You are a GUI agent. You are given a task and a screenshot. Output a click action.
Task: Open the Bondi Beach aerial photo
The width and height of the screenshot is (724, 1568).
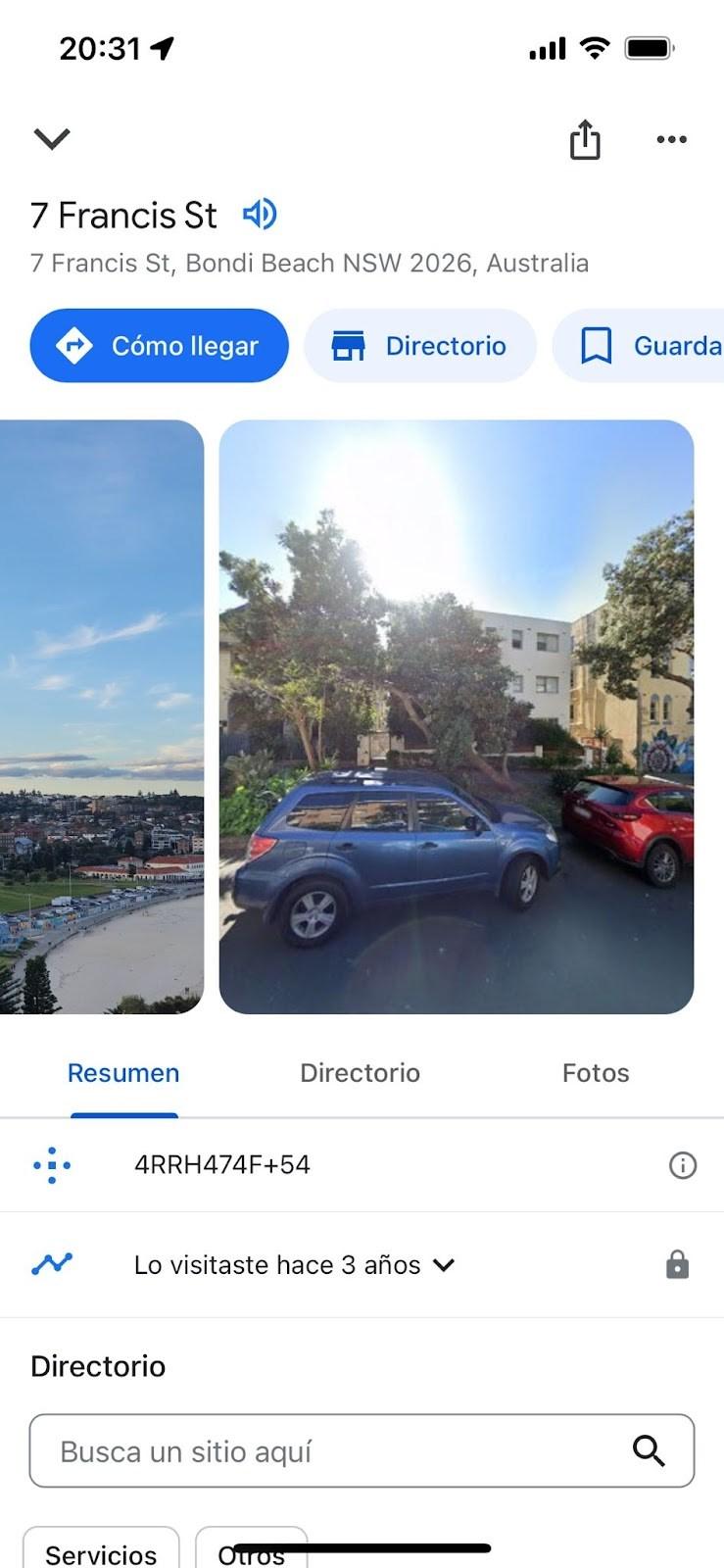(101, 716)
